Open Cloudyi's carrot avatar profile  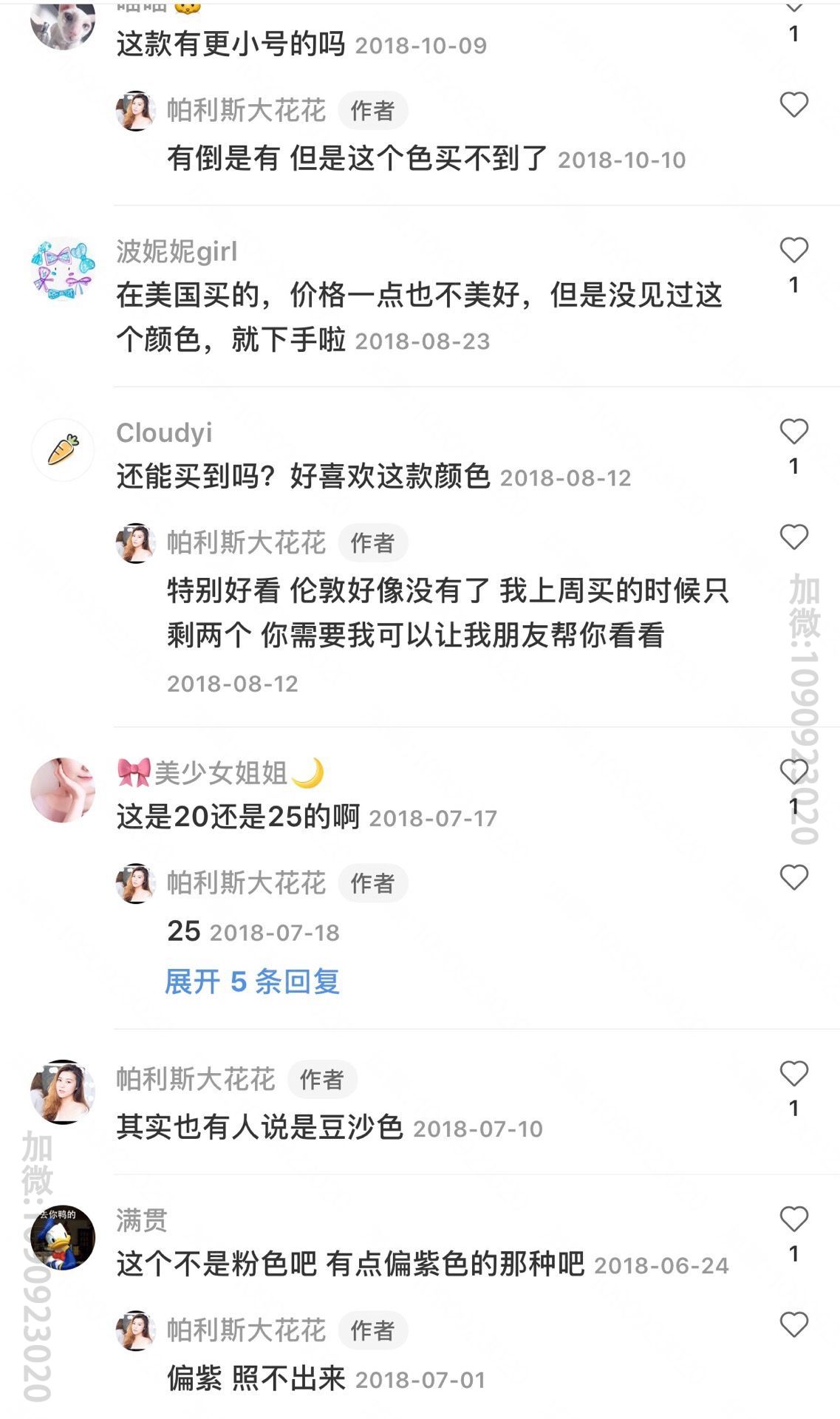pyautogui.click(x=63, y=450)
